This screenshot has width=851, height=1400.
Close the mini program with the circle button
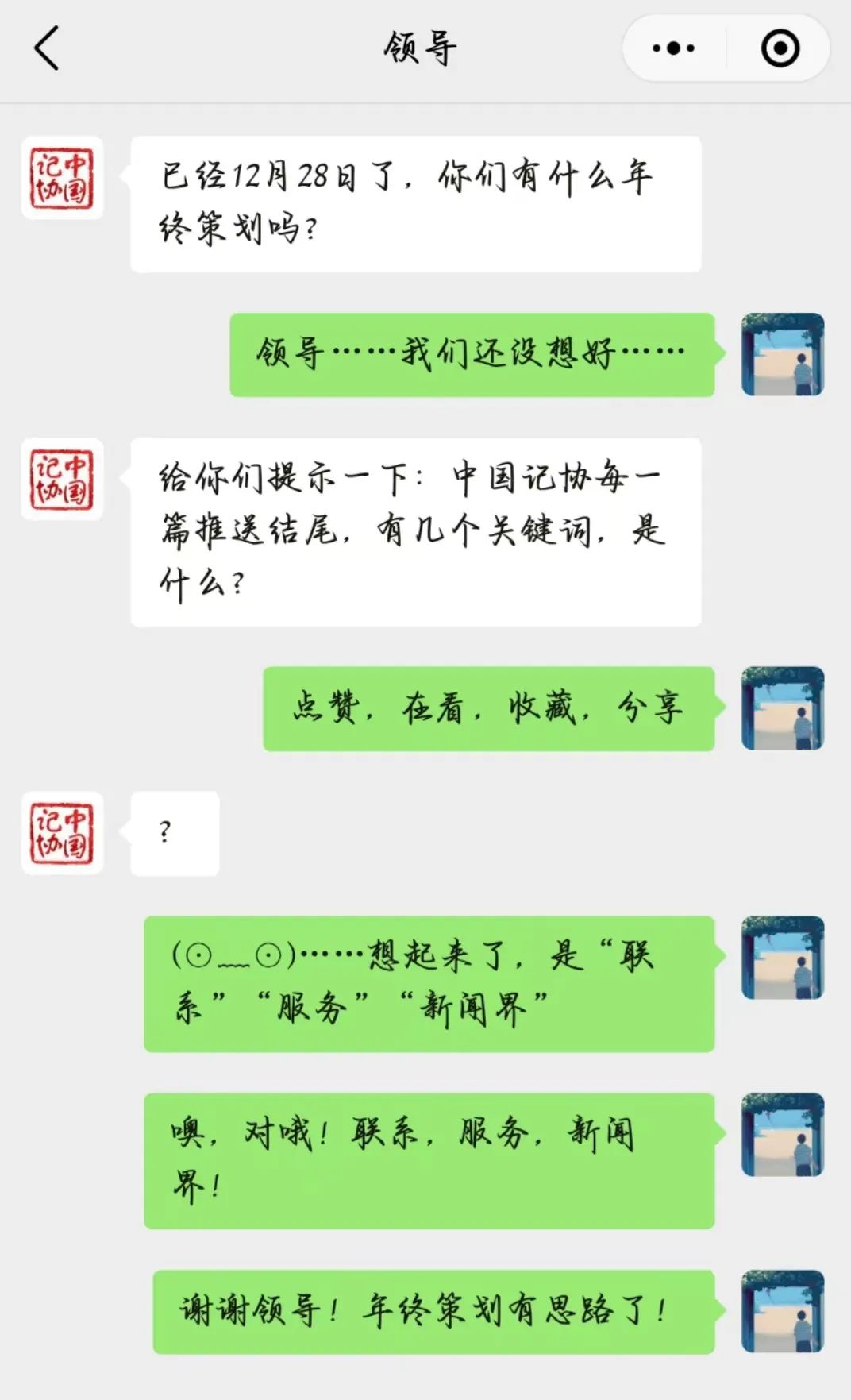pyautogui.click(x=780, y=48)
